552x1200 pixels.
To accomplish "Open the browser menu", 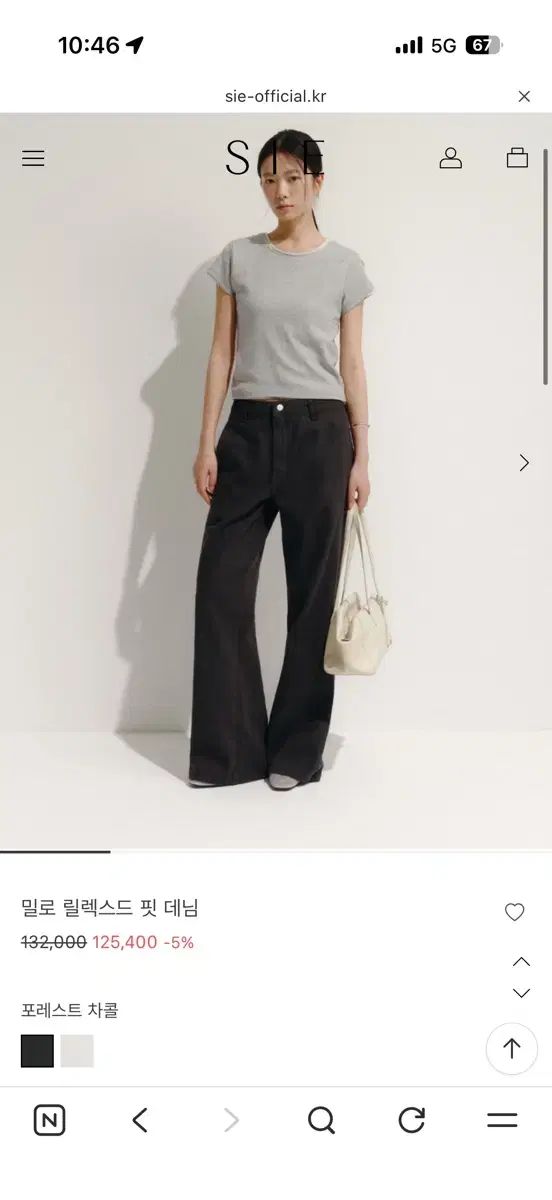I will (x=502, y=1121).
